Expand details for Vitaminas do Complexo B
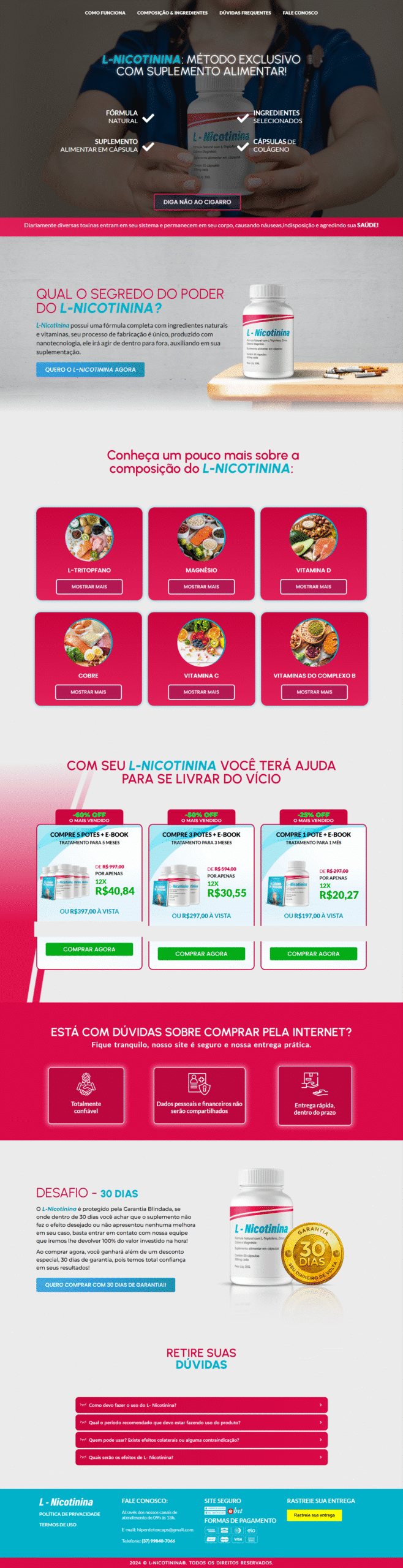 coord(314,692)
